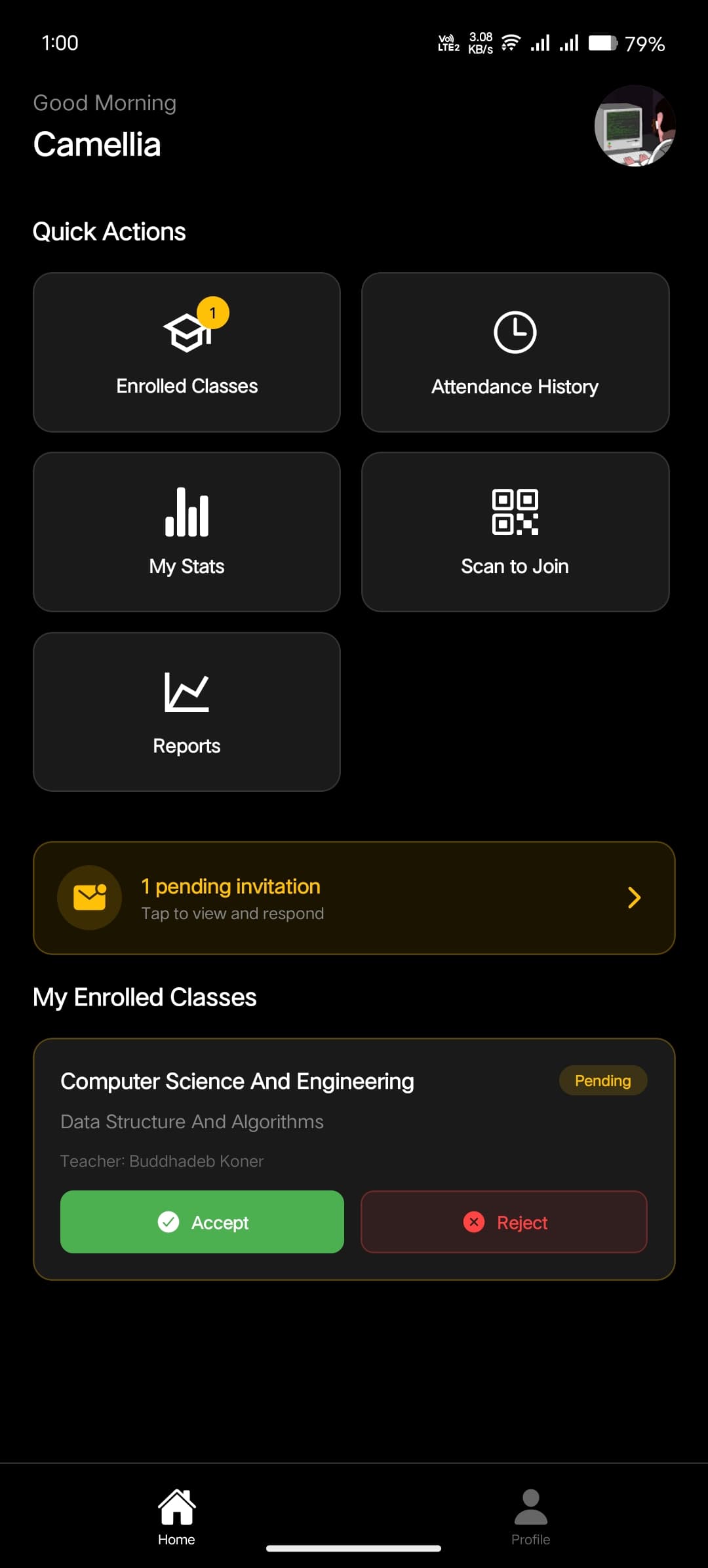
Task: View the 1 pending invitation banner
Action: tap(354, 897)
